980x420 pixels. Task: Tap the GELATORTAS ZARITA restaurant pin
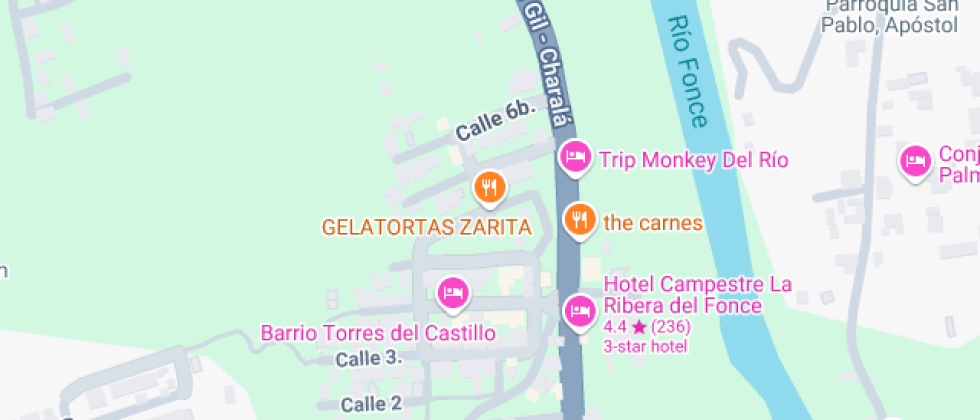coord(489,189)
